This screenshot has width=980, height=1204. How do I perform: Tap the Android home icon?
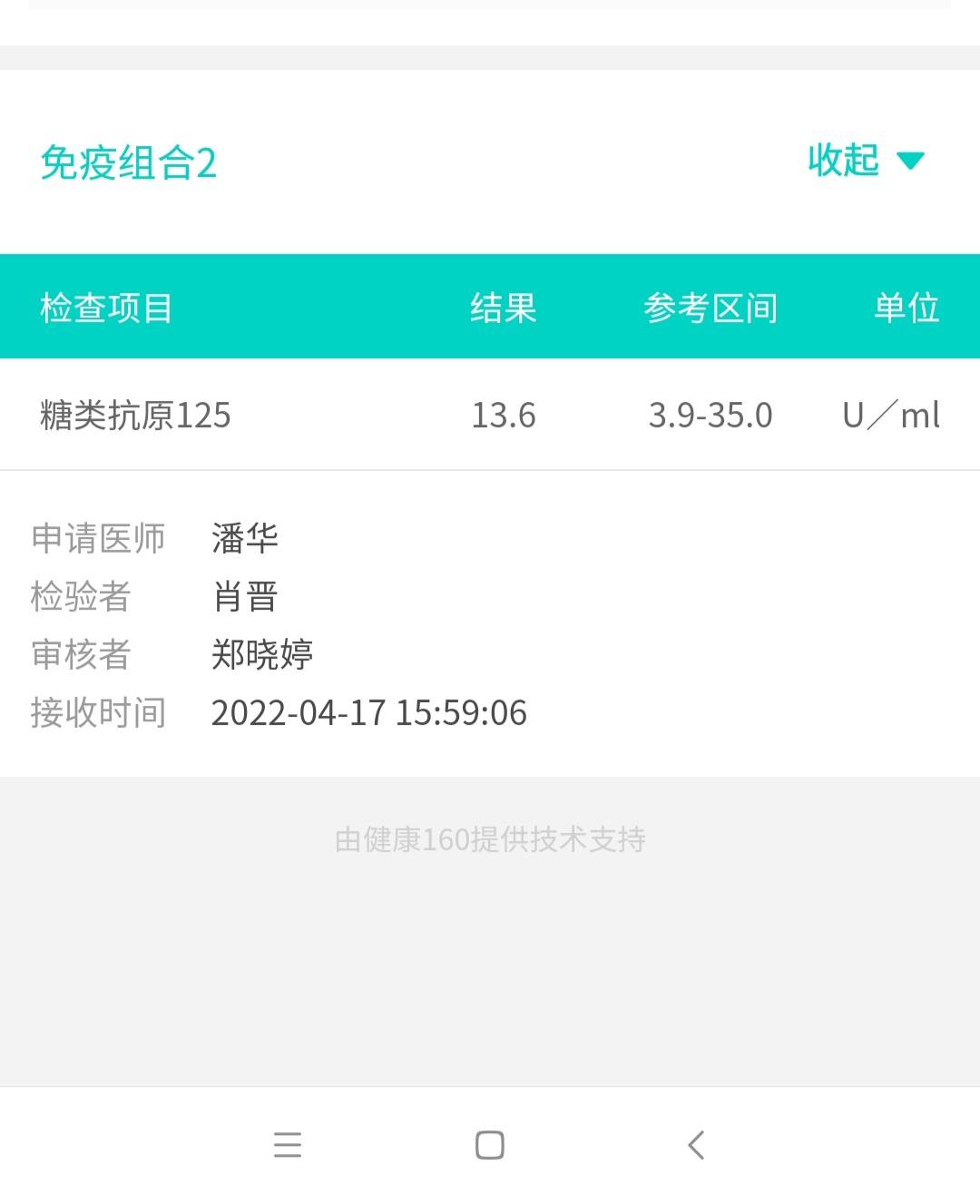[489, 1145]
